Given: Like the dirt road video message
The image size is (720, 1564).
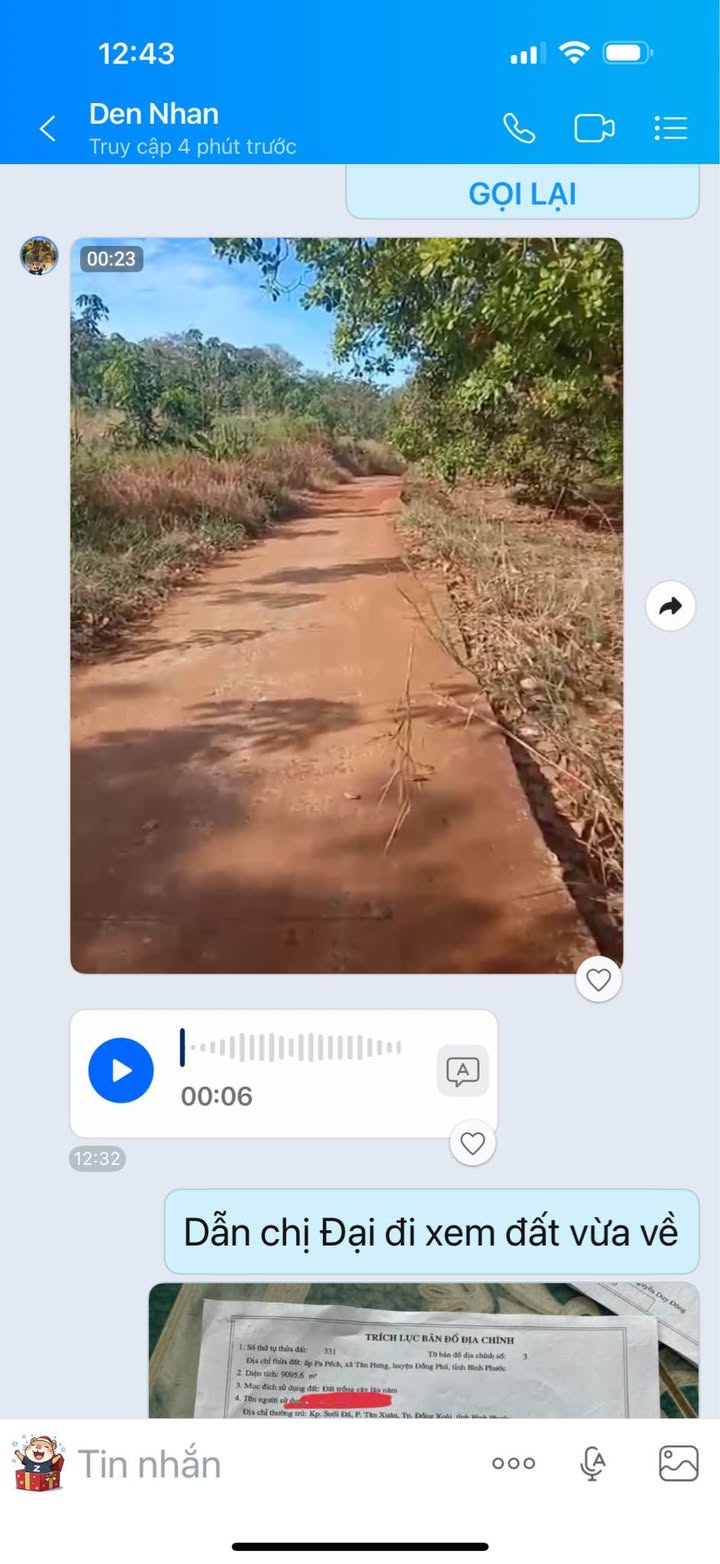Looking at the screenshot, I should pos(598,980).
